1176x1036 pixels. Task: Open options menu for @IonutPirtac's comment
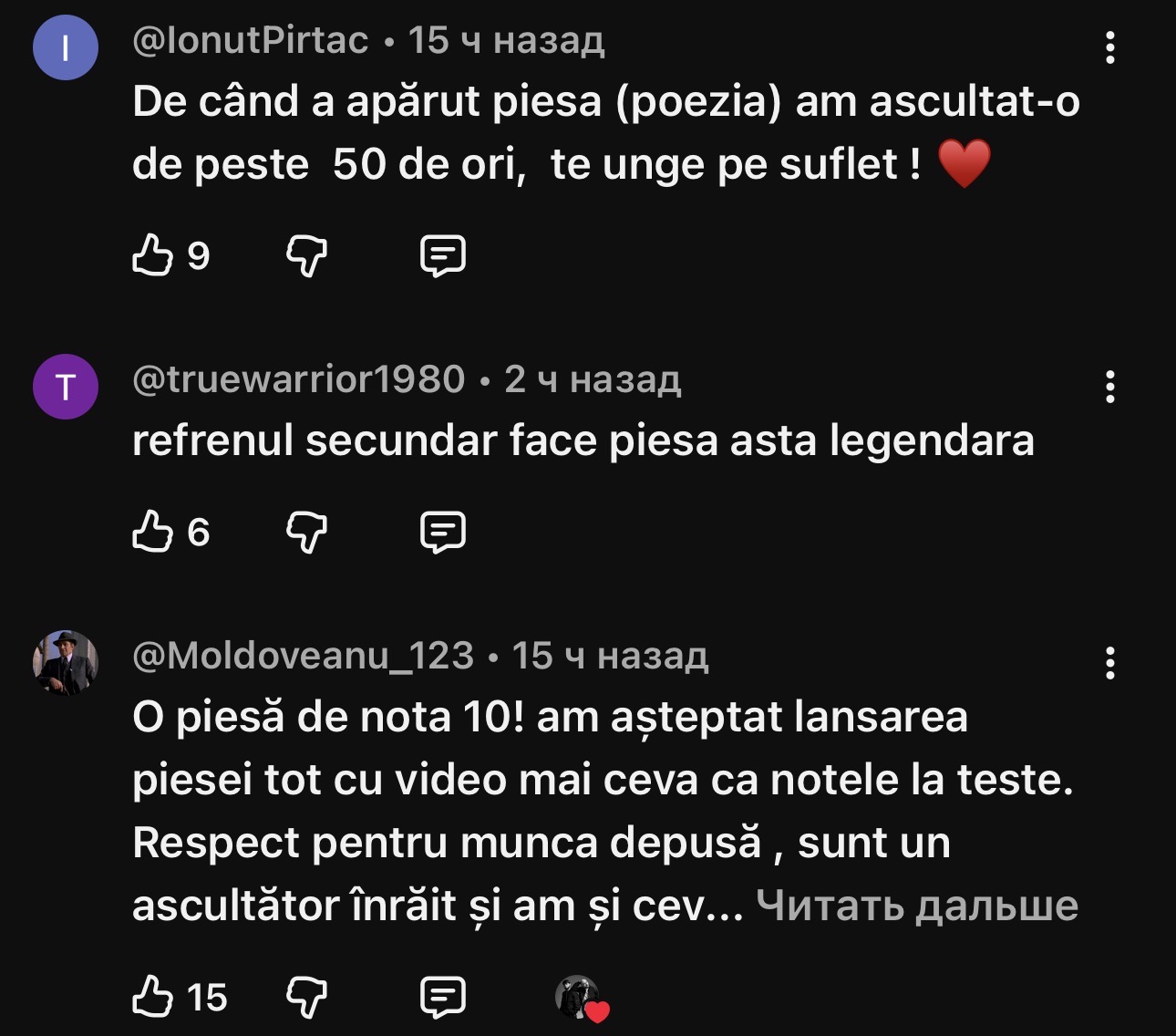[1109, 47]
